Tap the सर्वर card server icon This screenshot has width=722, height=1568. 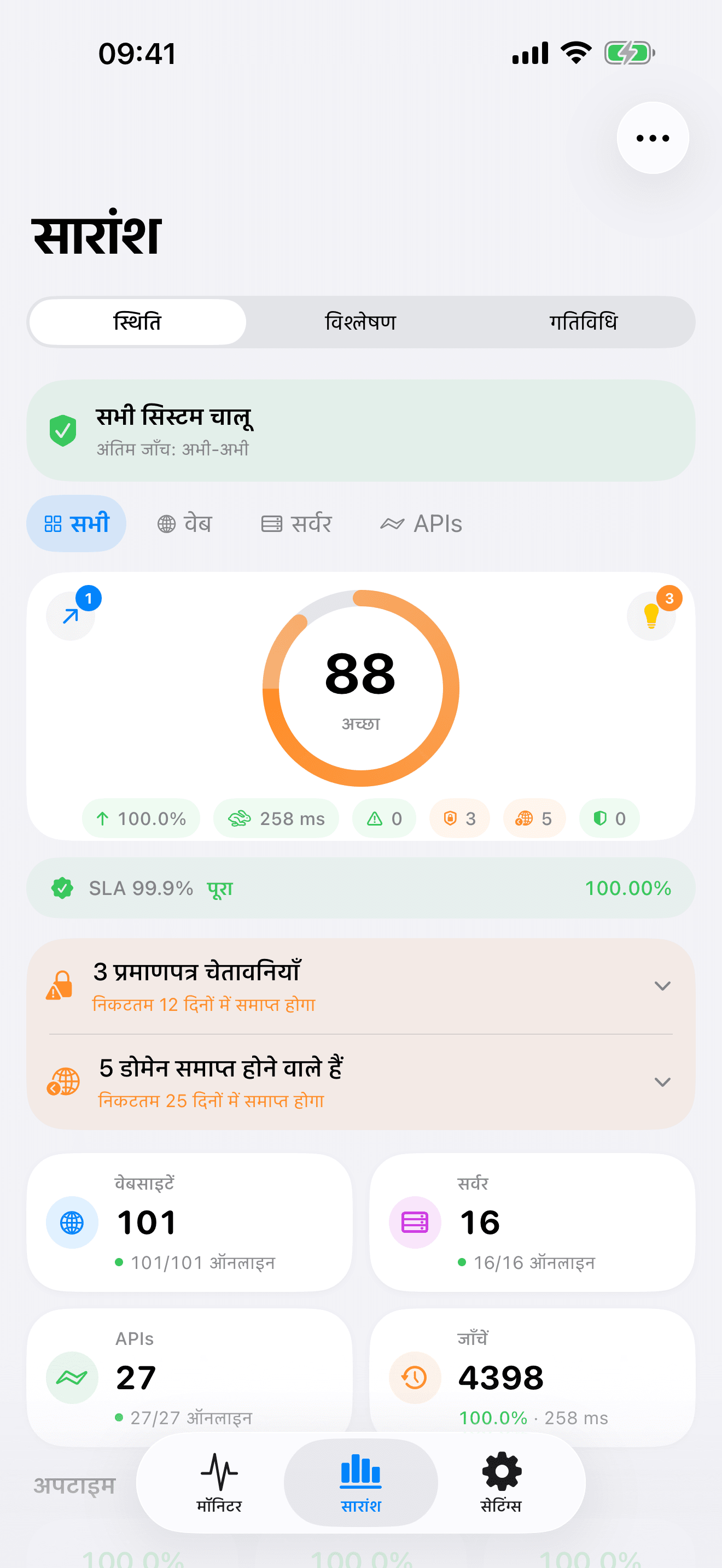pyautogui.click(x=415, y=1222)
